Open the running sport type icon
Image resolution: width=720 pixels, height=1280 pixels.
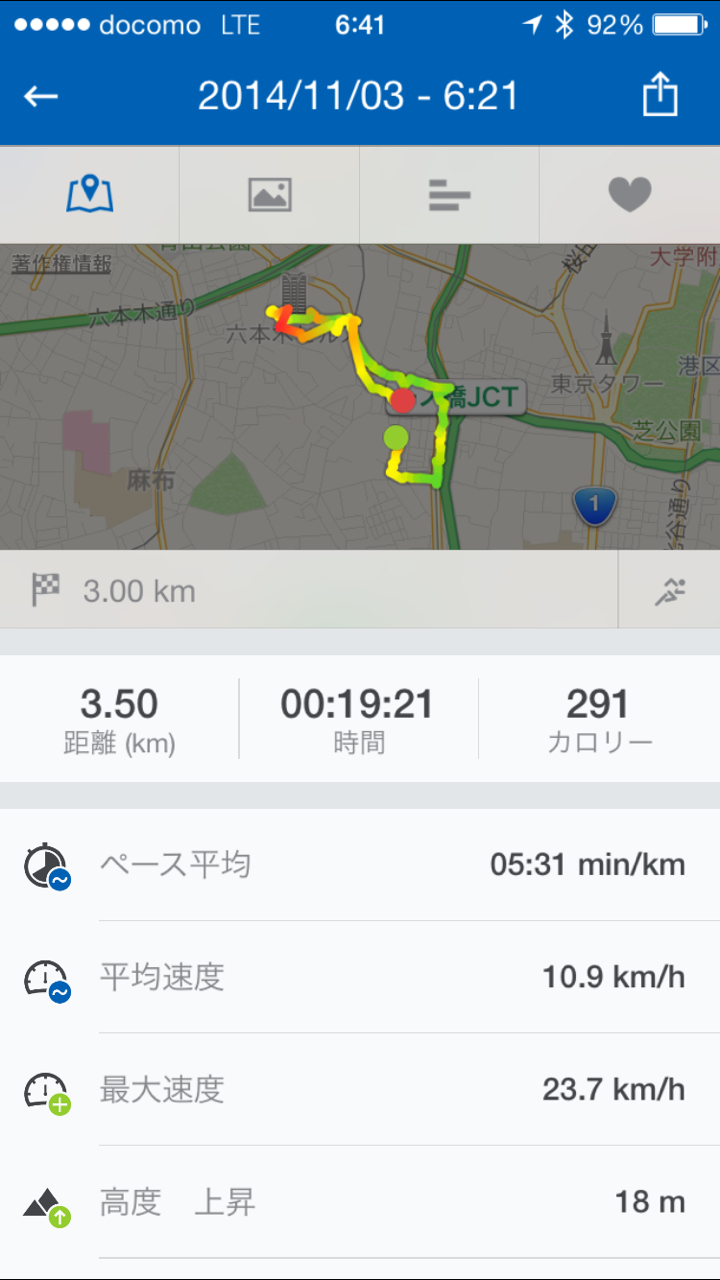click(x=669, y=592)
